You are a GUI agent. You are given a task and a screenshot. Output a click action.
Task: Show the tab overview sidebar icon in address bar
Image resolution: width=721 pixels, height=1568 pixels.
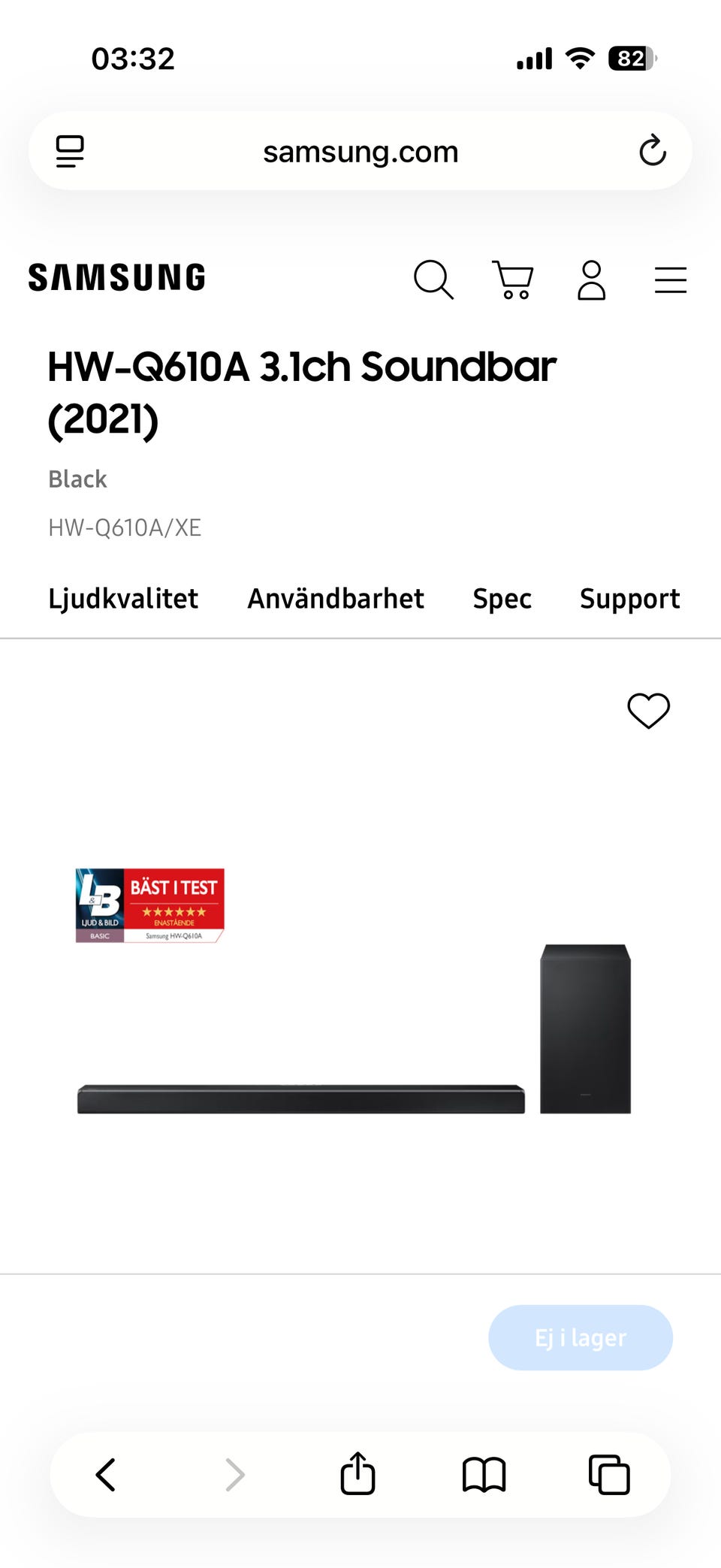click(69, 150)
